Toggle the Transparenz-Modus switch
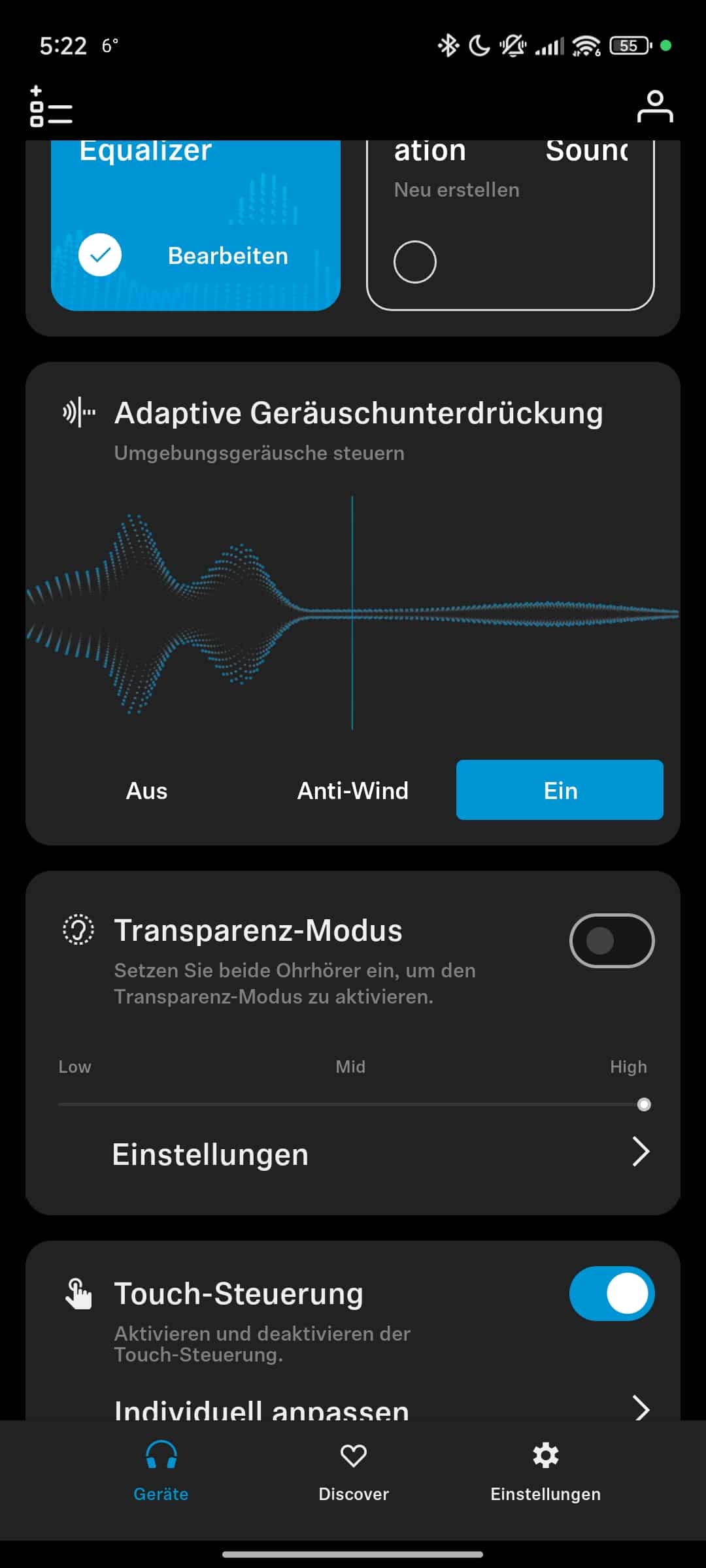This screenshot has height=1568, width=706. tap(611, 941)
